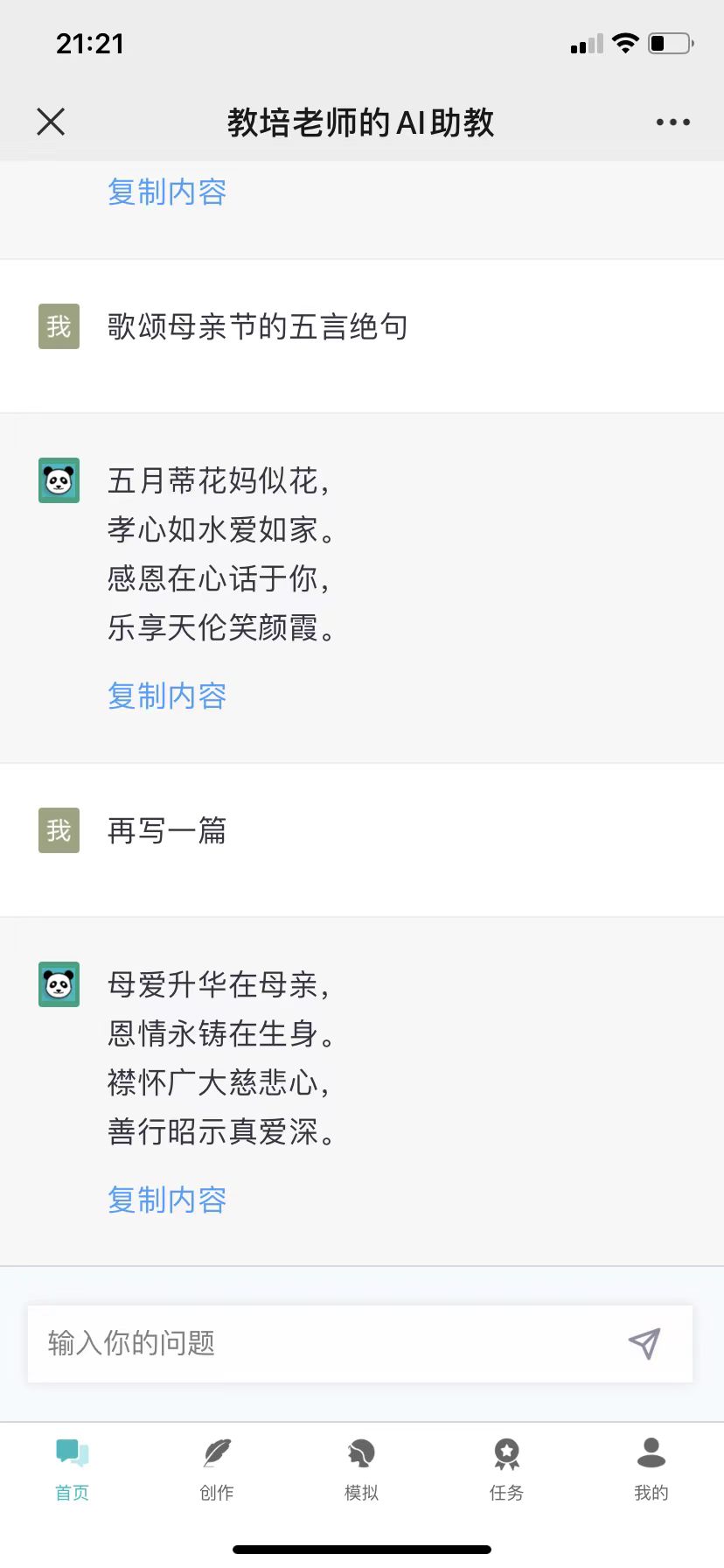Switch to the 创作 tab
The image size is (724, 1568).
[x=217, y=1470]
